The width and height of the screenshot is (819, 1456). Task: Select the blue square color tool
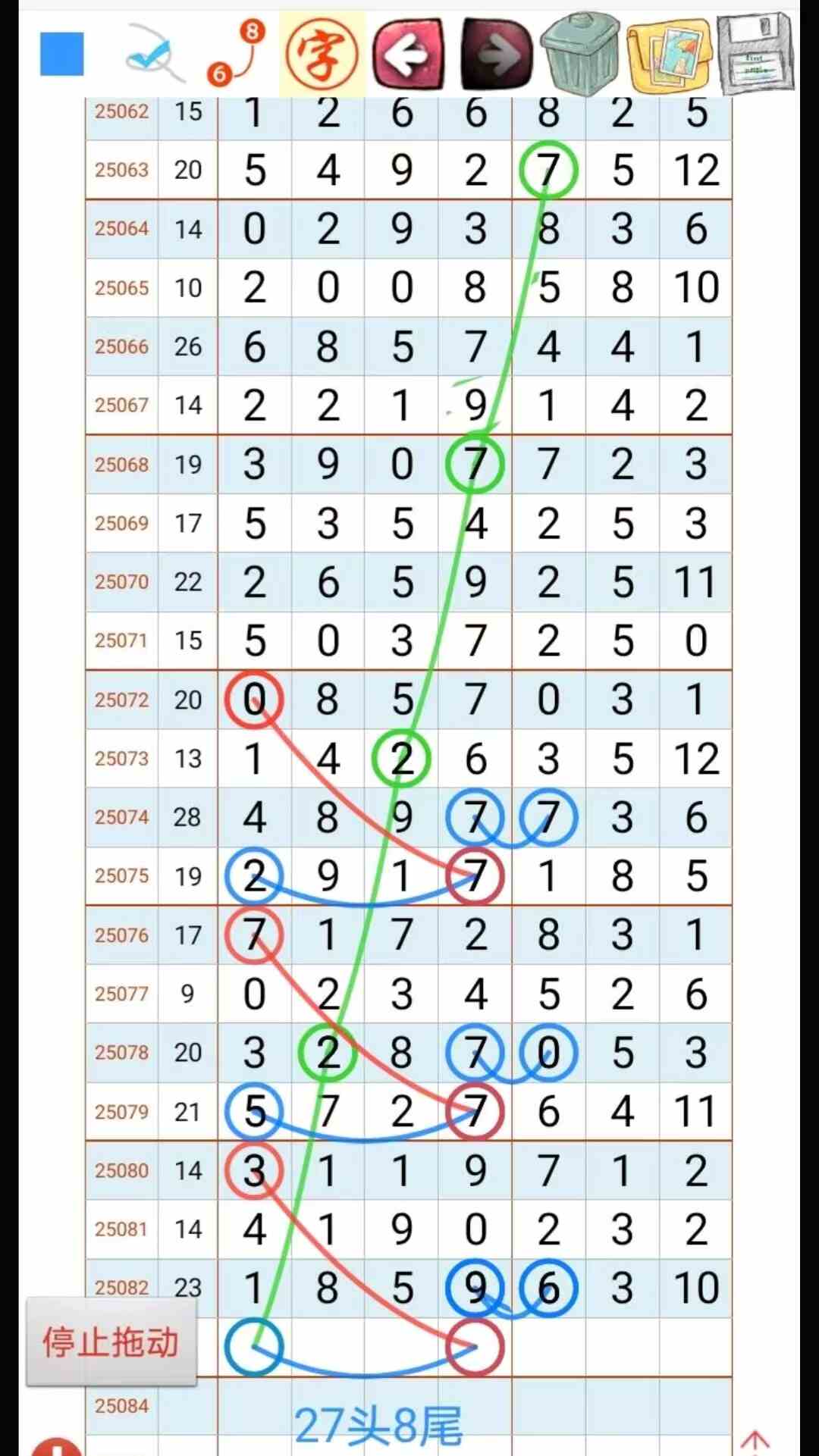click(x=61, y=54)
